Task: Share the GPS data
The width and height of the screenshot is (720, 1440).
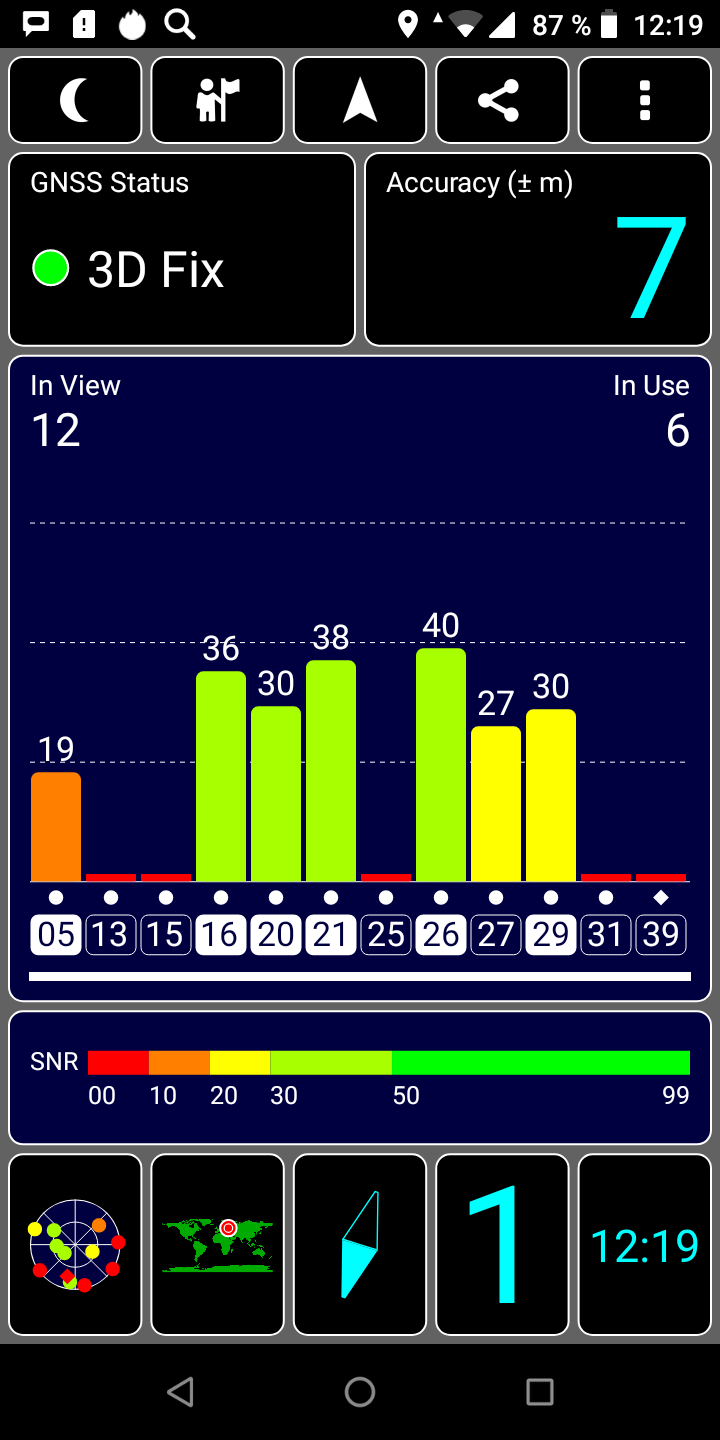Action: (502, 100)
